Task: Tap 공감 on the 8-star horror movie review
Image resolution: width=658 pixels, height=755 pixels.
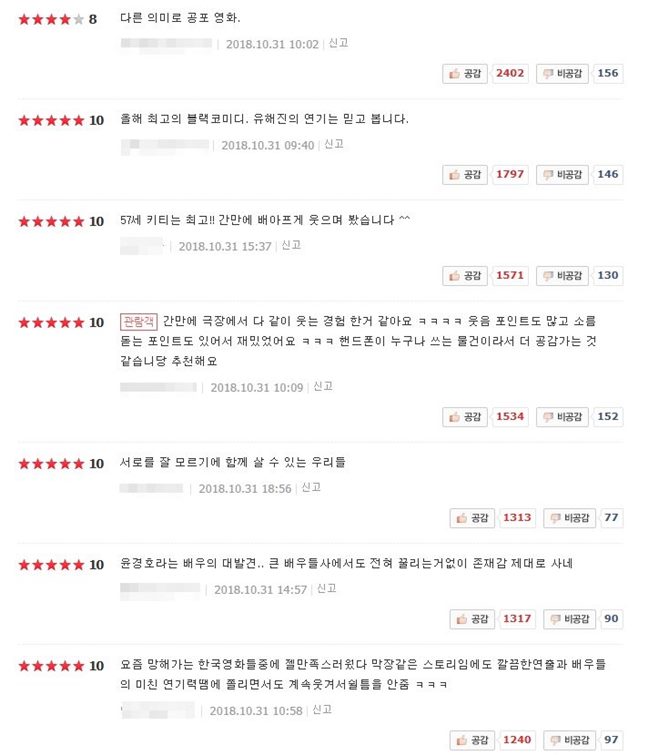Action: [x=465, y=73]
